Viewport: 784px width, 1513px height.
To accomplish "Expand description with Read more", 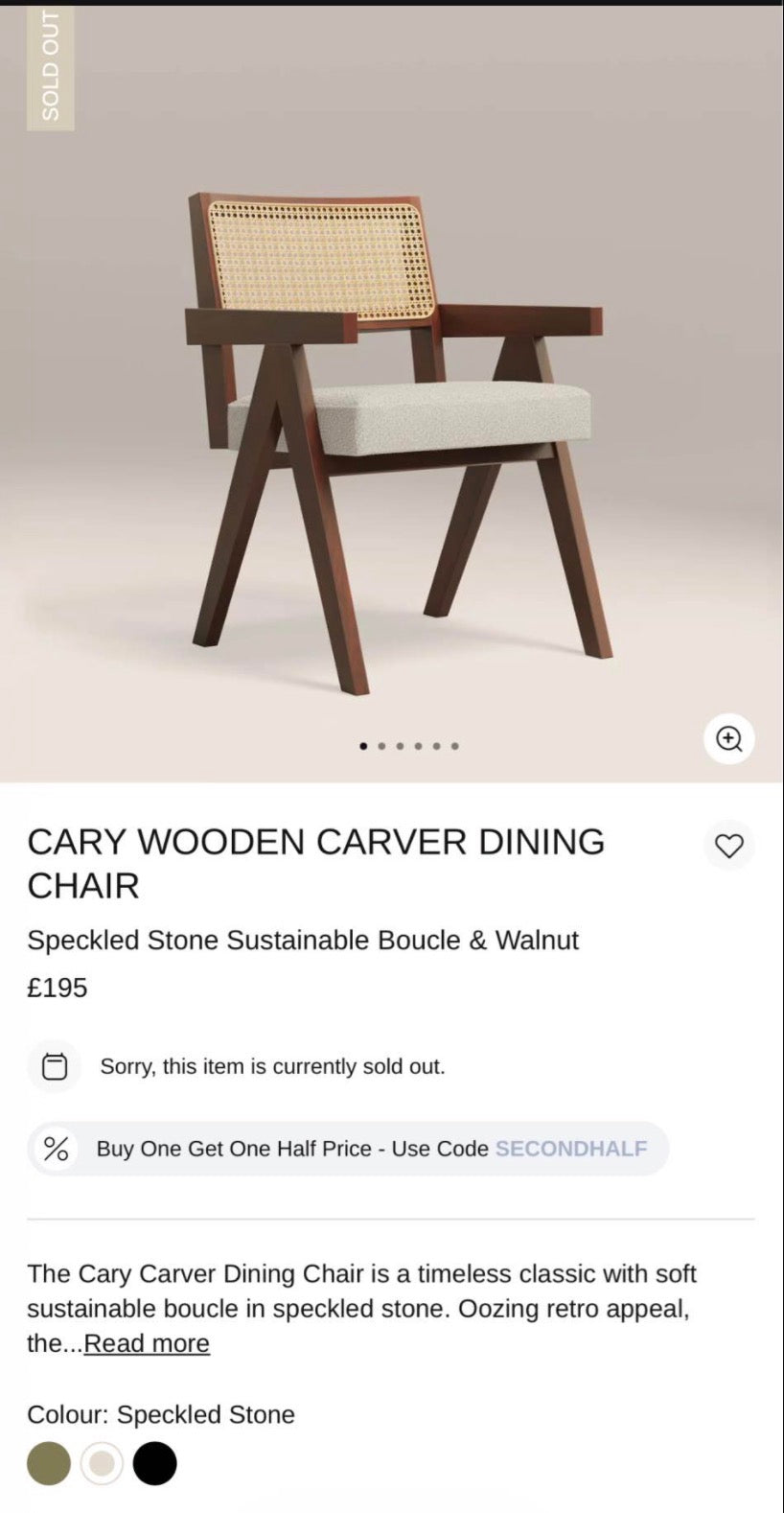I will point(147,1343).
